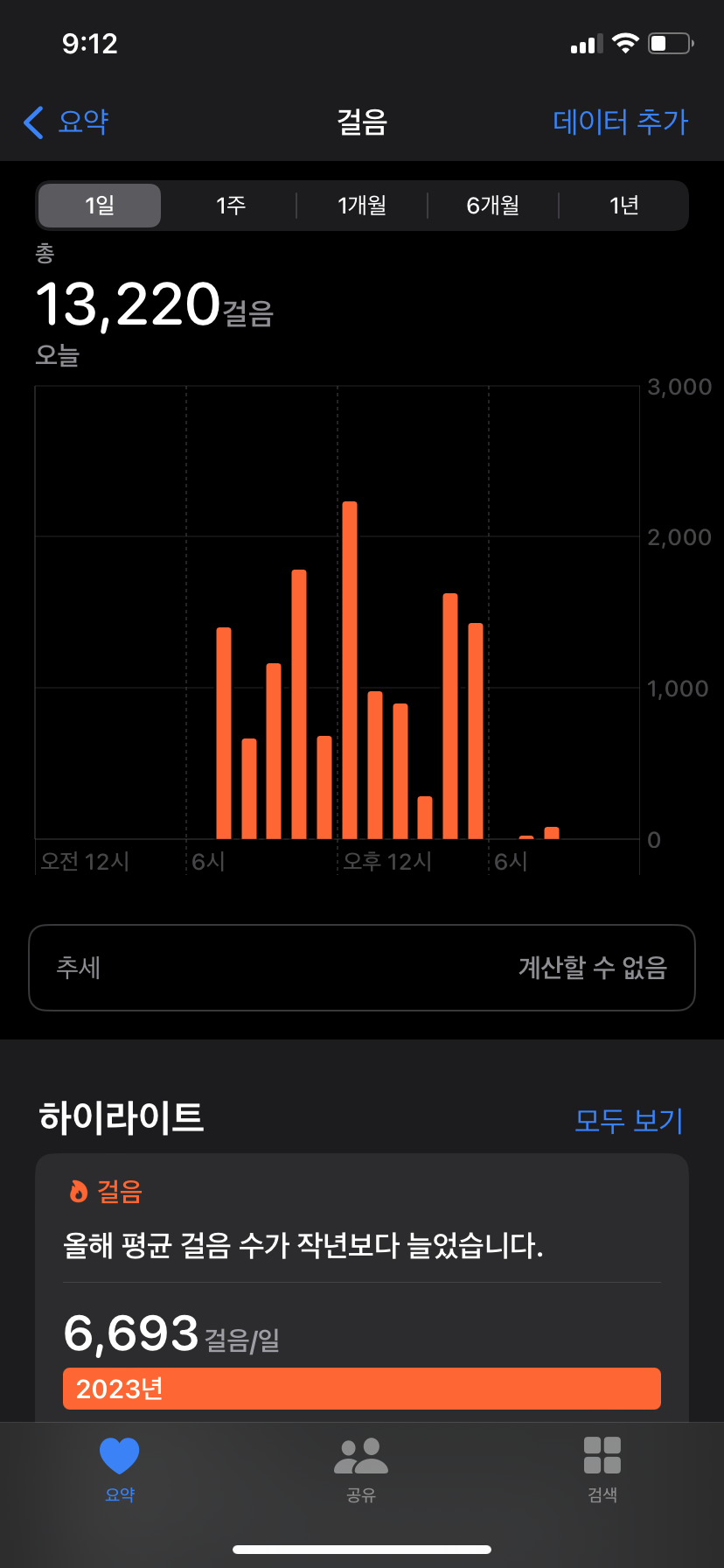Go back to 요약 screen
Screen dimensions: 724x1568
click(x=66, y=122)
